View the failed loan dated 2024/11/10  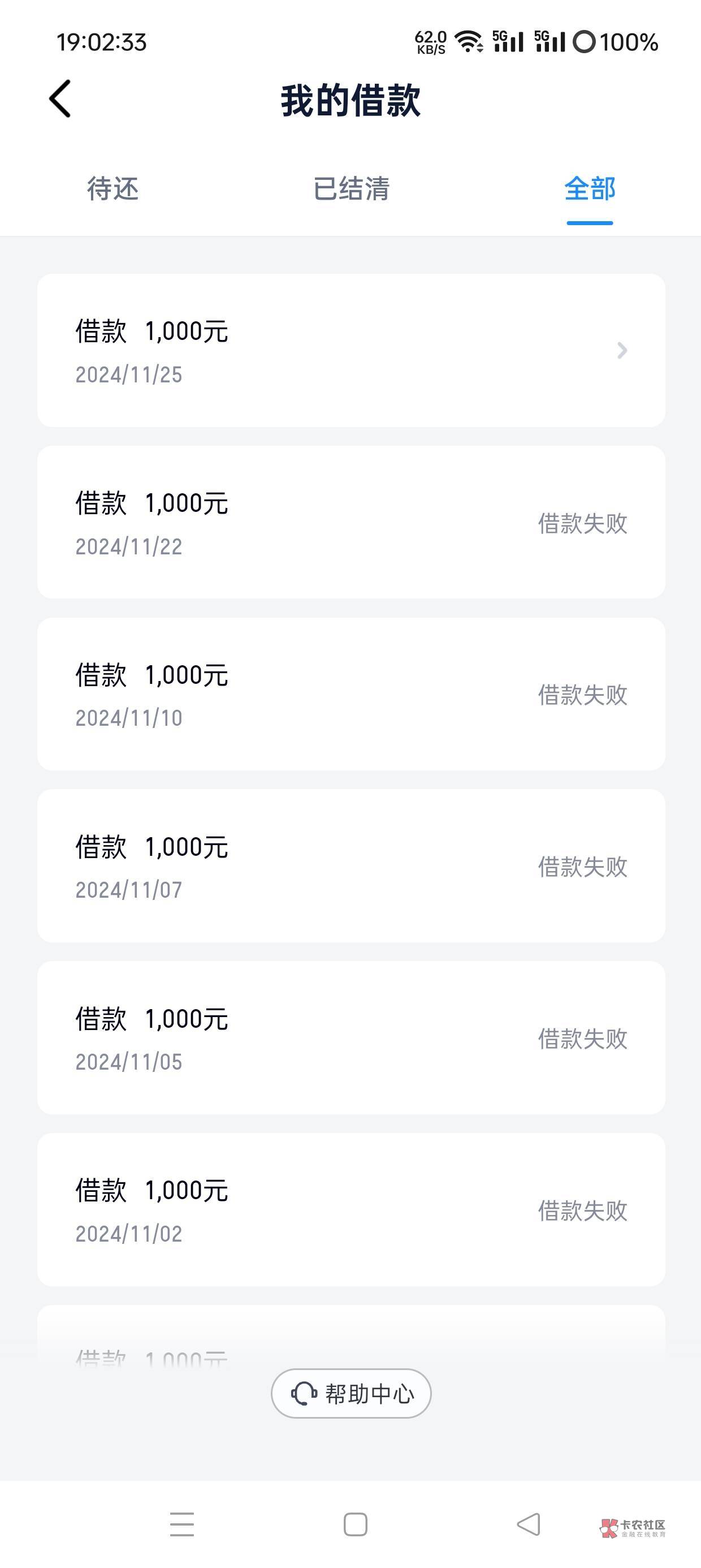350,694
